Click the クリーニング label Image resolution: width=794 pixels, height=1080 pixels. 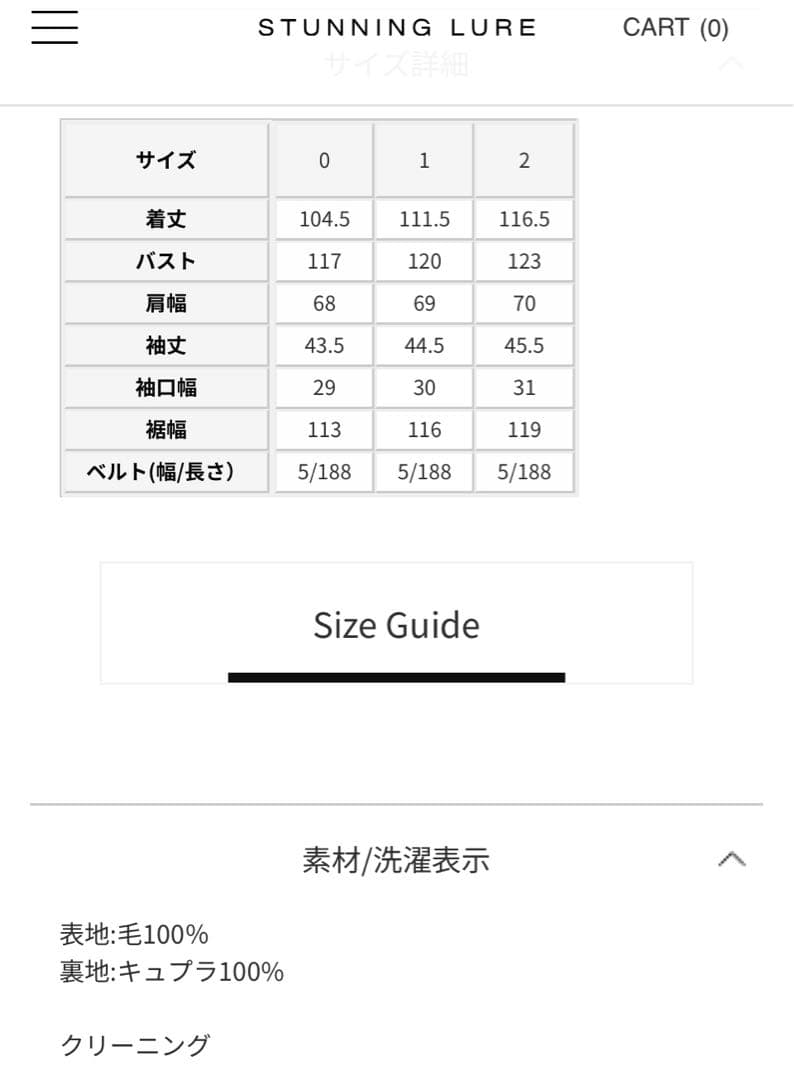pos(134,1046)
